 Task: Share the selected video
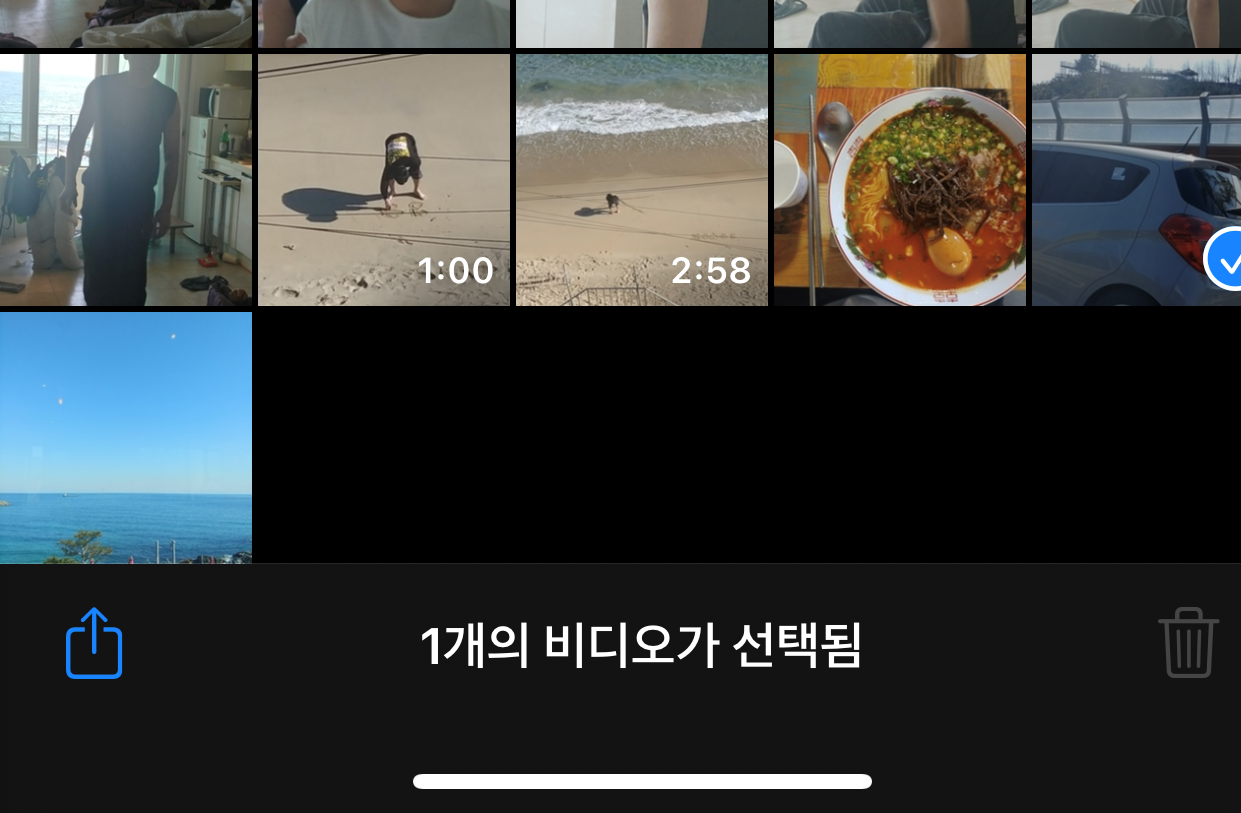coord(94,644)
